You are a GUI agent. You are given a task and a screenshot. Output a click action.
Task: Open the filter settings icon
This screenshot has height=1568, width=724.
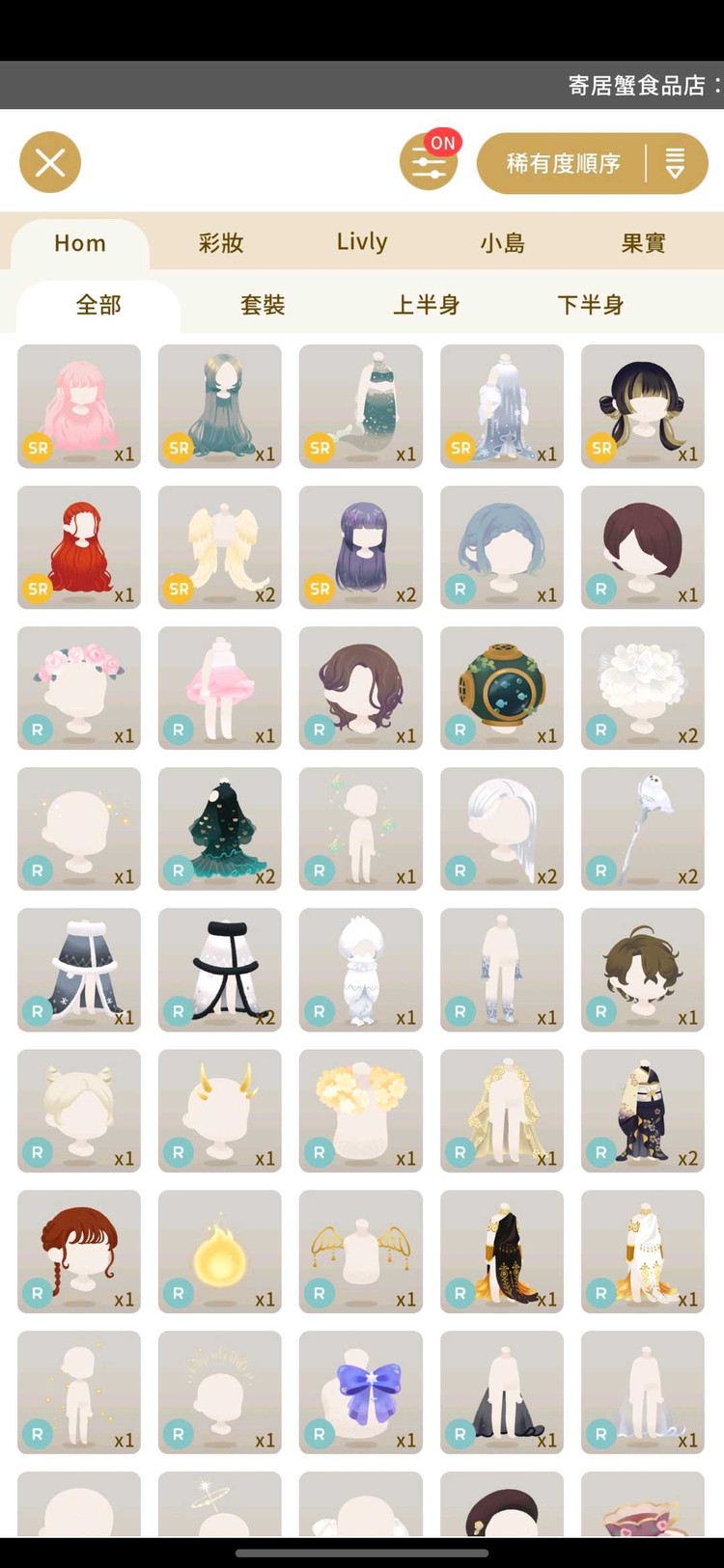(429, 162)
